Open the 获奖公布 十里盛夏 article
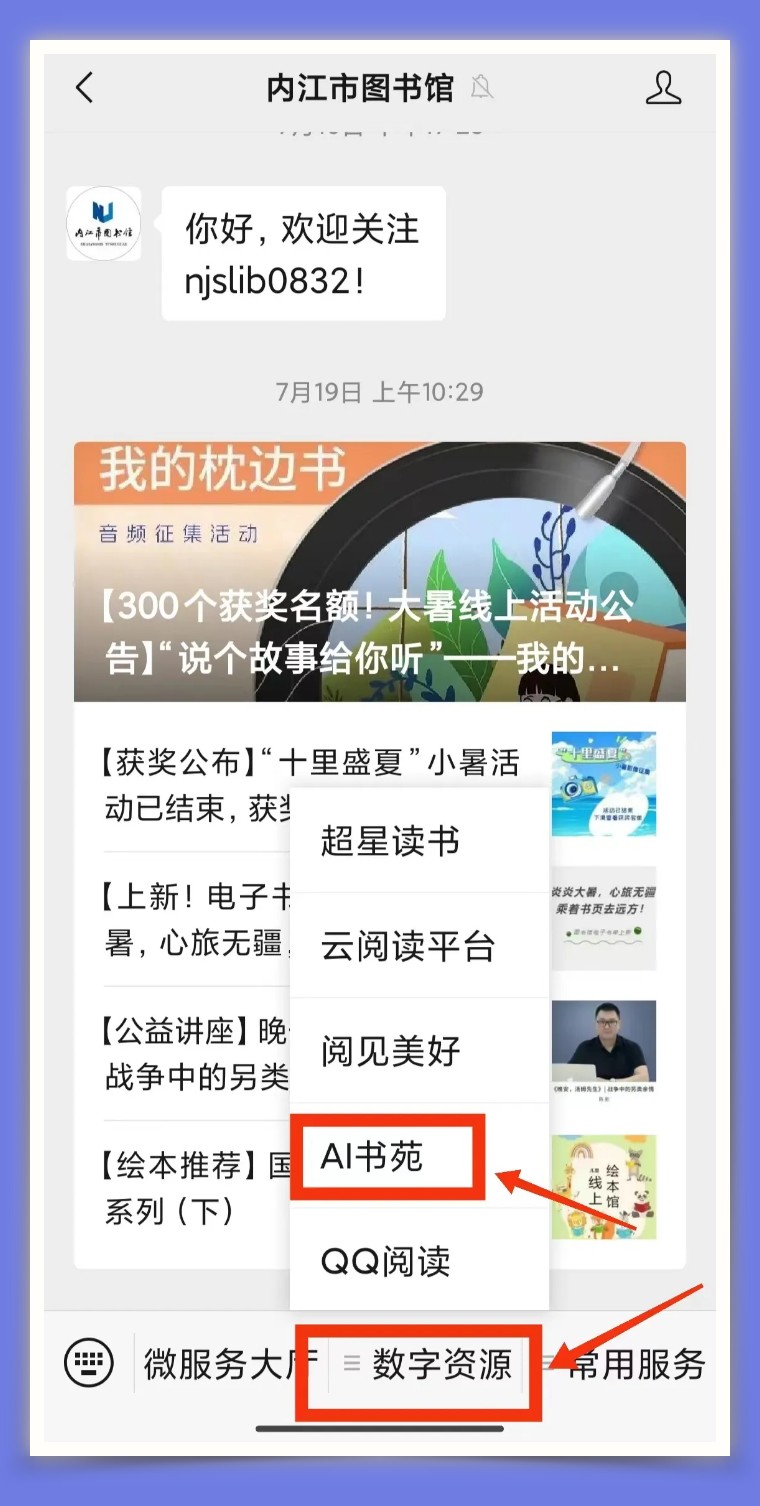This screenshot has width=760, height=1506. 380,783
